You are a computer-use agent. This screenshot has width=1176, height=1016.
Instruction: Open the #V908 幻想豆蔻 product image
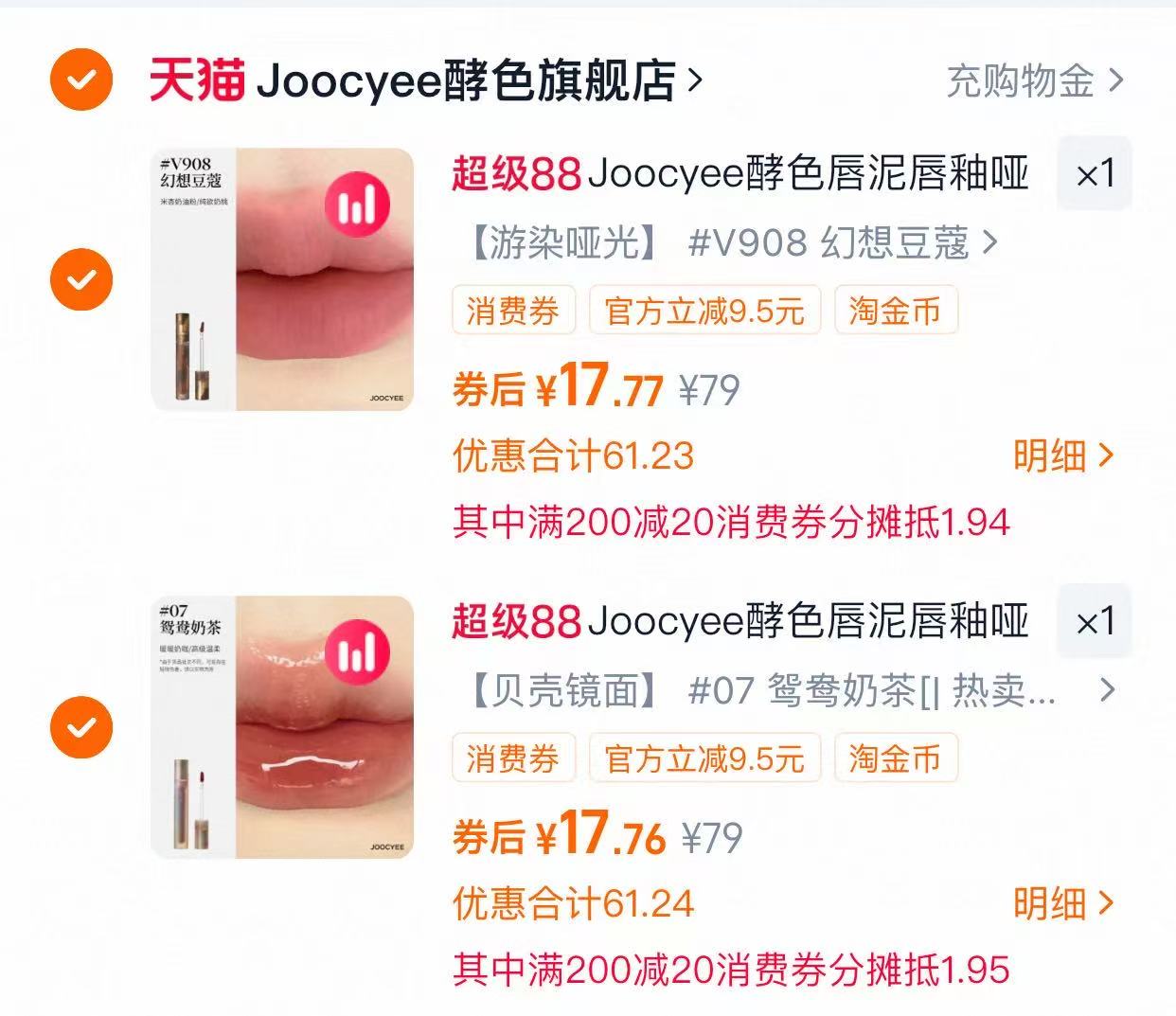coord(282,279)
